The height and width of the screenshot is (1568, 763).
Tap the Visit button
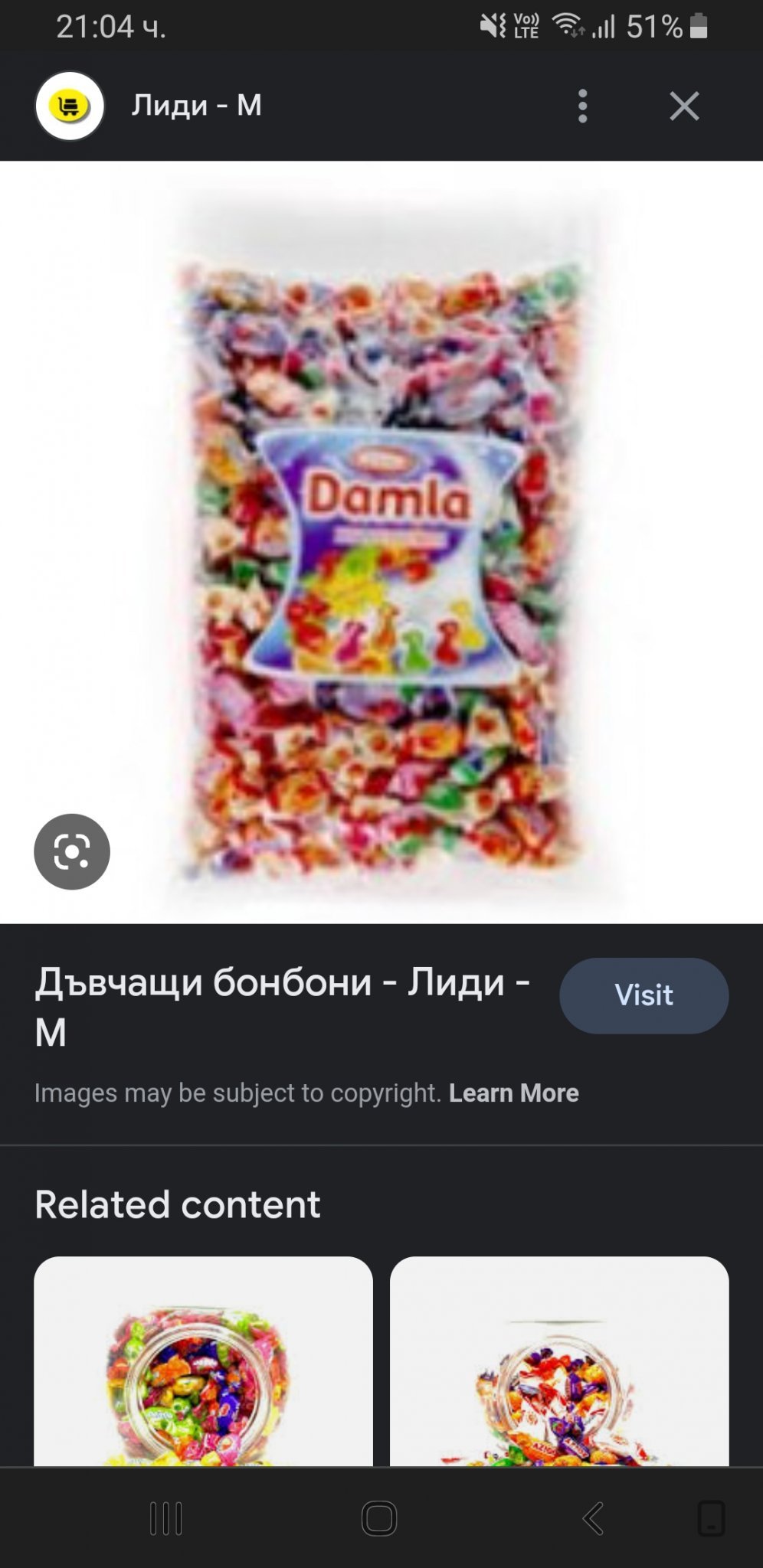643,995
